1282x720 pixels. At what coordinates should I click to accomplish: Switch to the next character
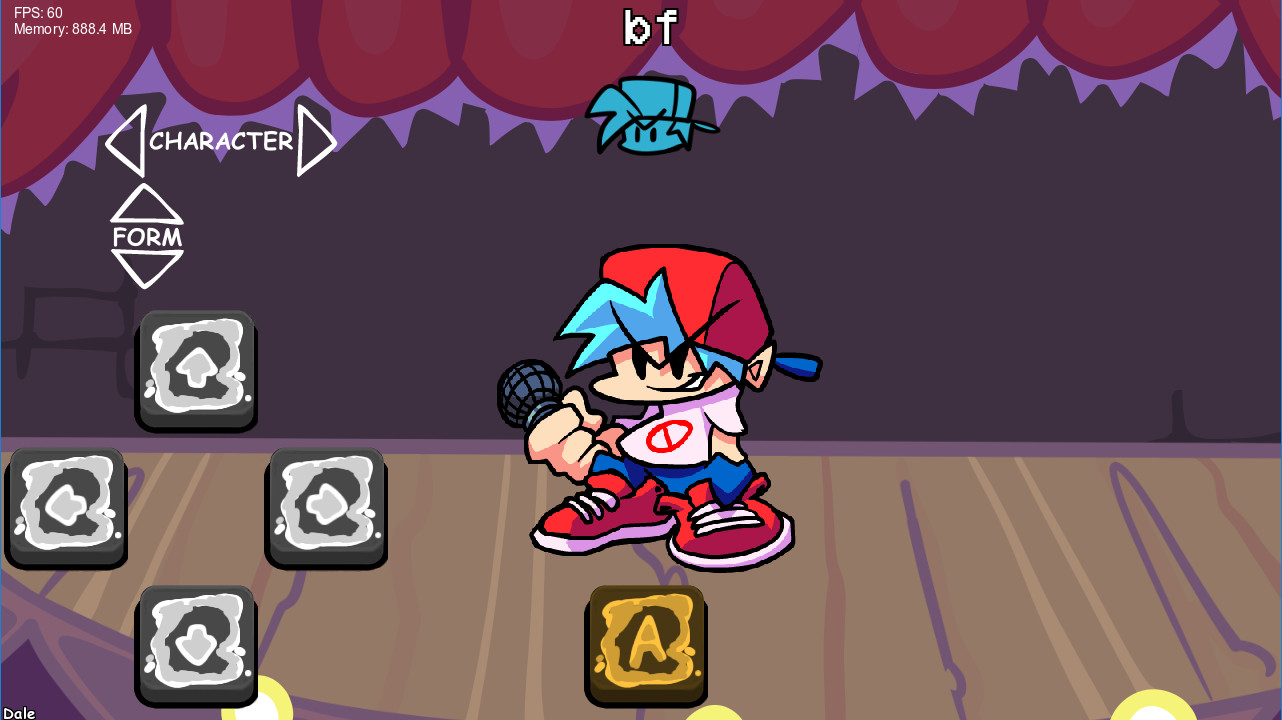(x=315, y=141)
